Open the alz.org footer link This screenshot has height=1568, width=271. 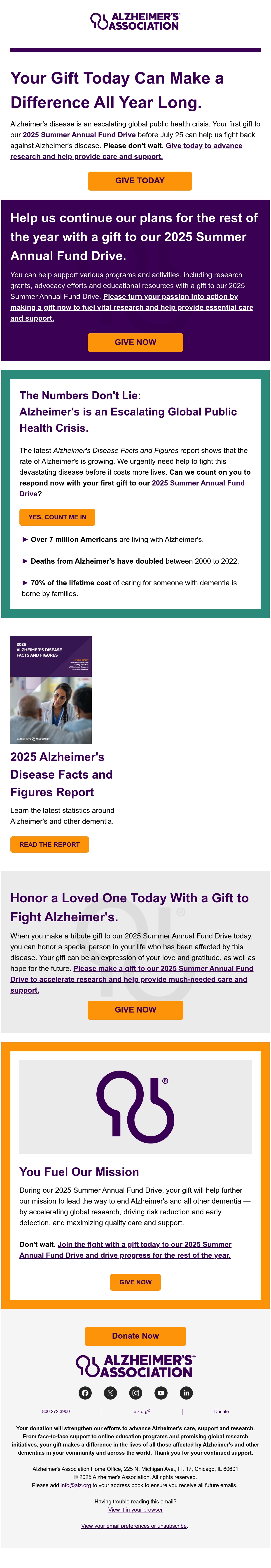tap(142, 1411)
